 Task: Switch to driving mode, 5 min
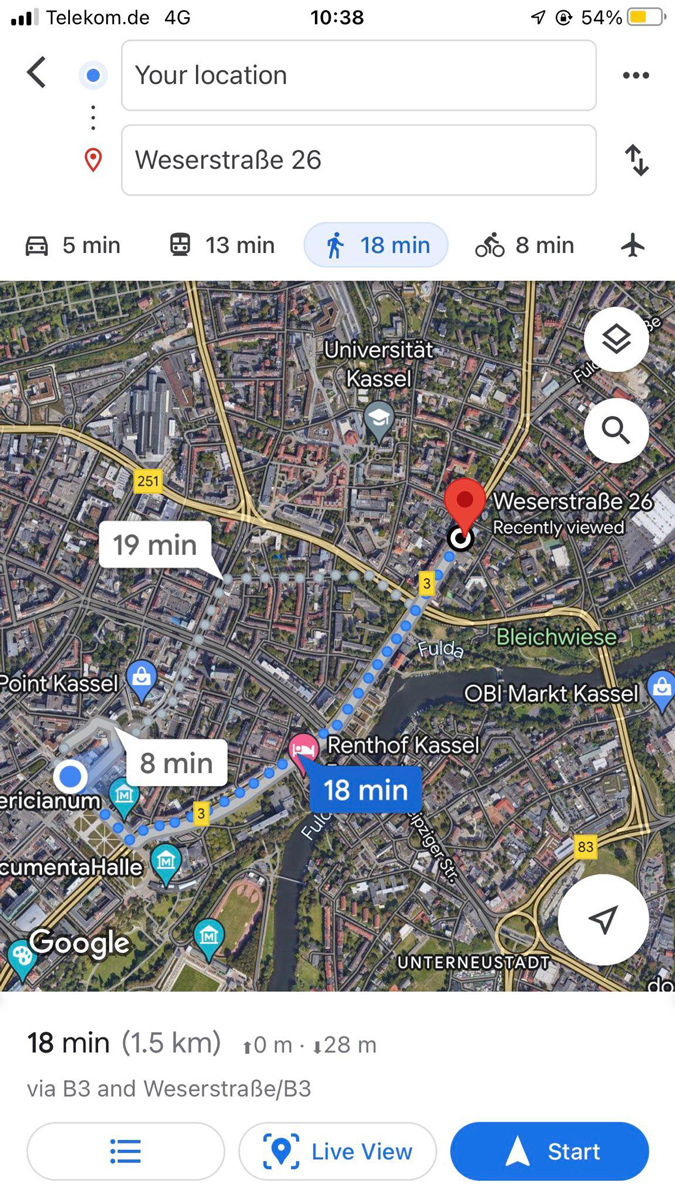[x=72, y=245]
